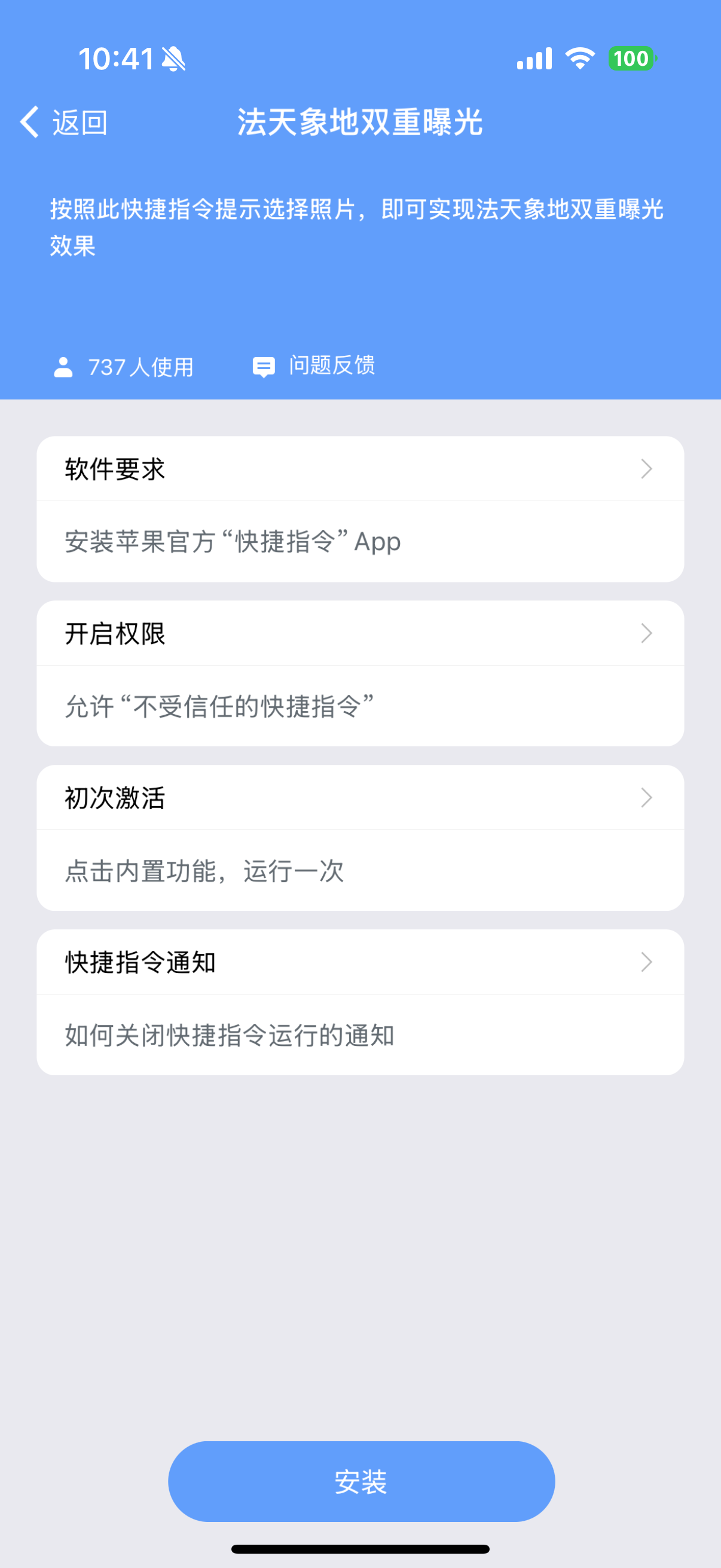721x1568 pixels.
Task: Tap the 安装 button to install
Action: click(x=361, y=1481)
